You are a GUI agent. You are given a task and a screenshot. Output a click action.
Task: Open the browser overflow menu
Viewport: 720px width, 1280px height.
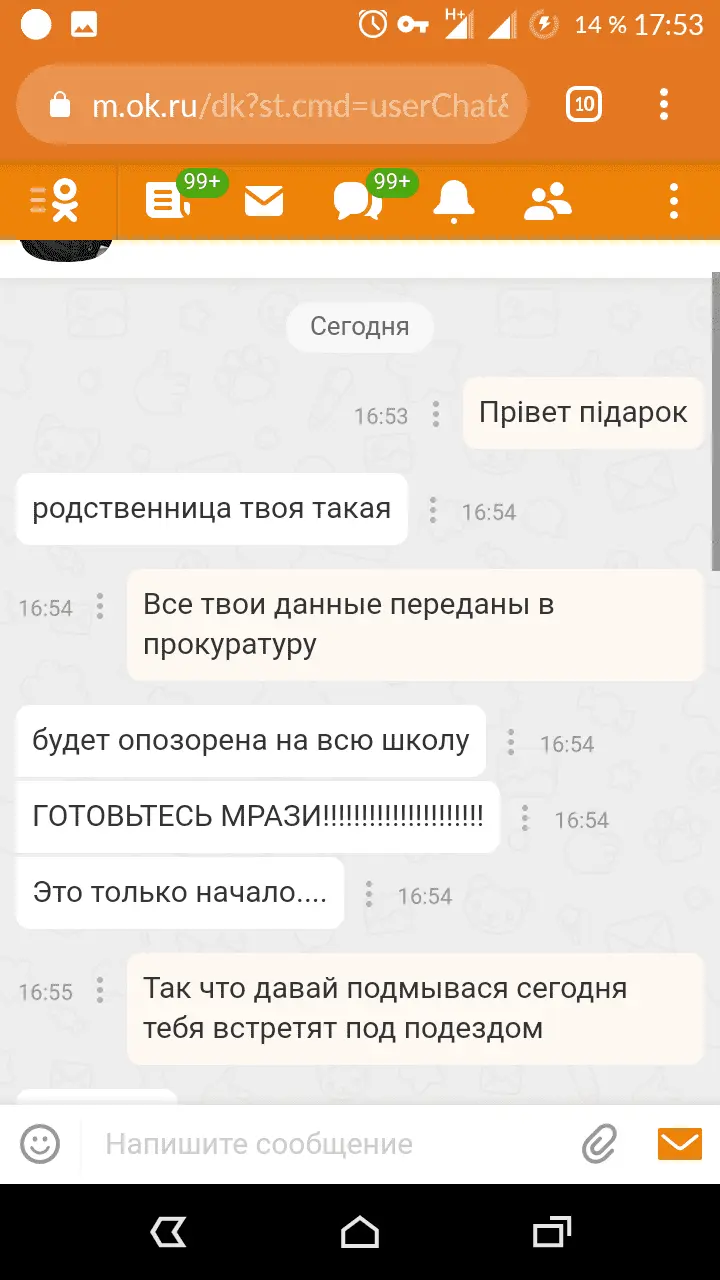coord(664,104)
